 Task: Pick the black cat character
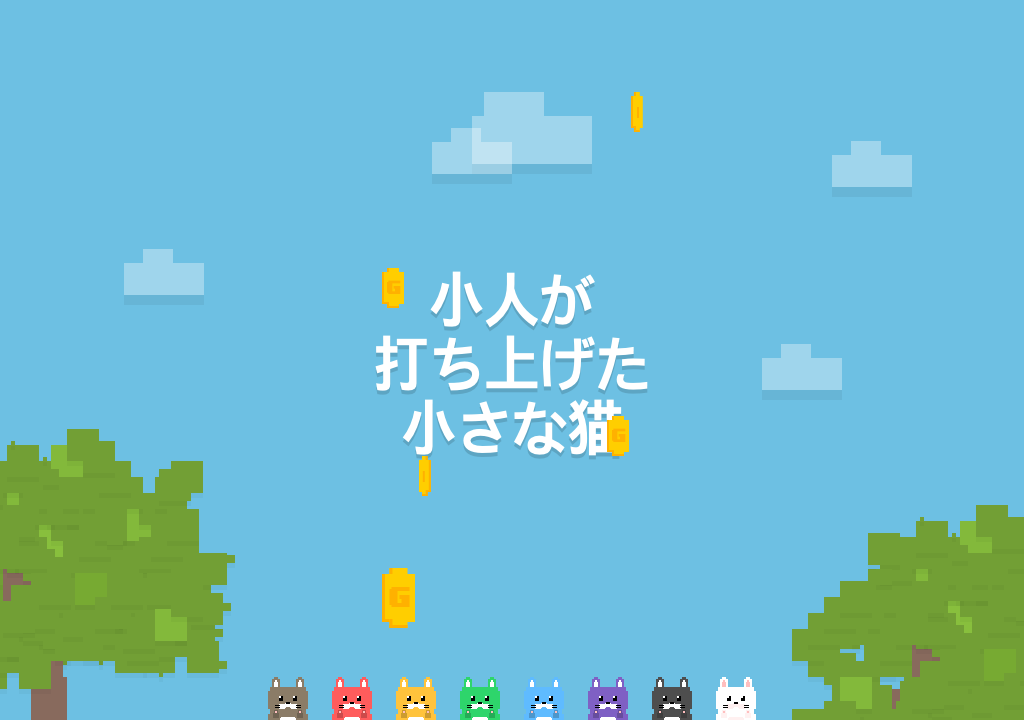tap(672, 701)
